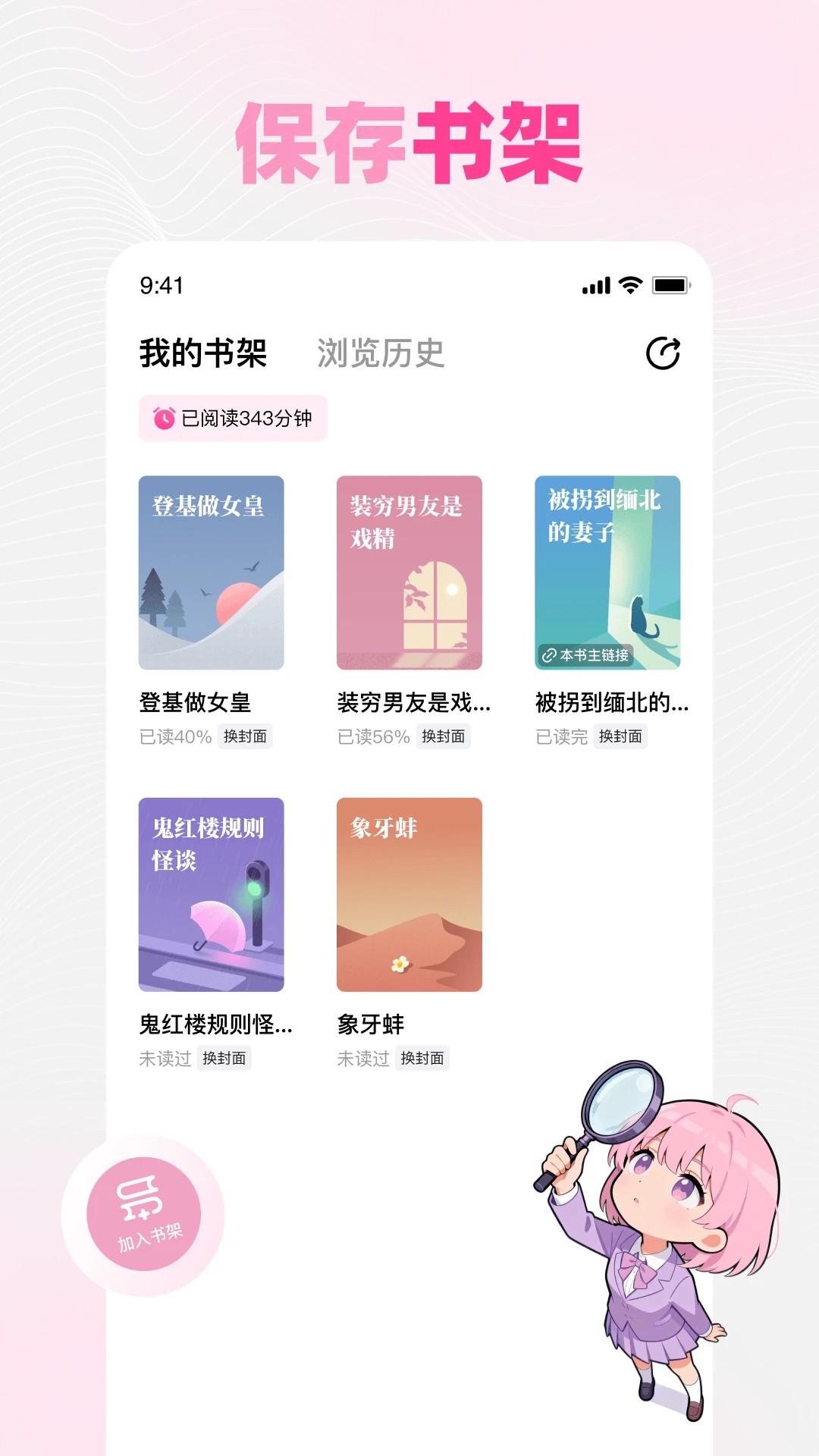Tap the 已阅读343分钟 reading time badge

click(x=231, y=419)
